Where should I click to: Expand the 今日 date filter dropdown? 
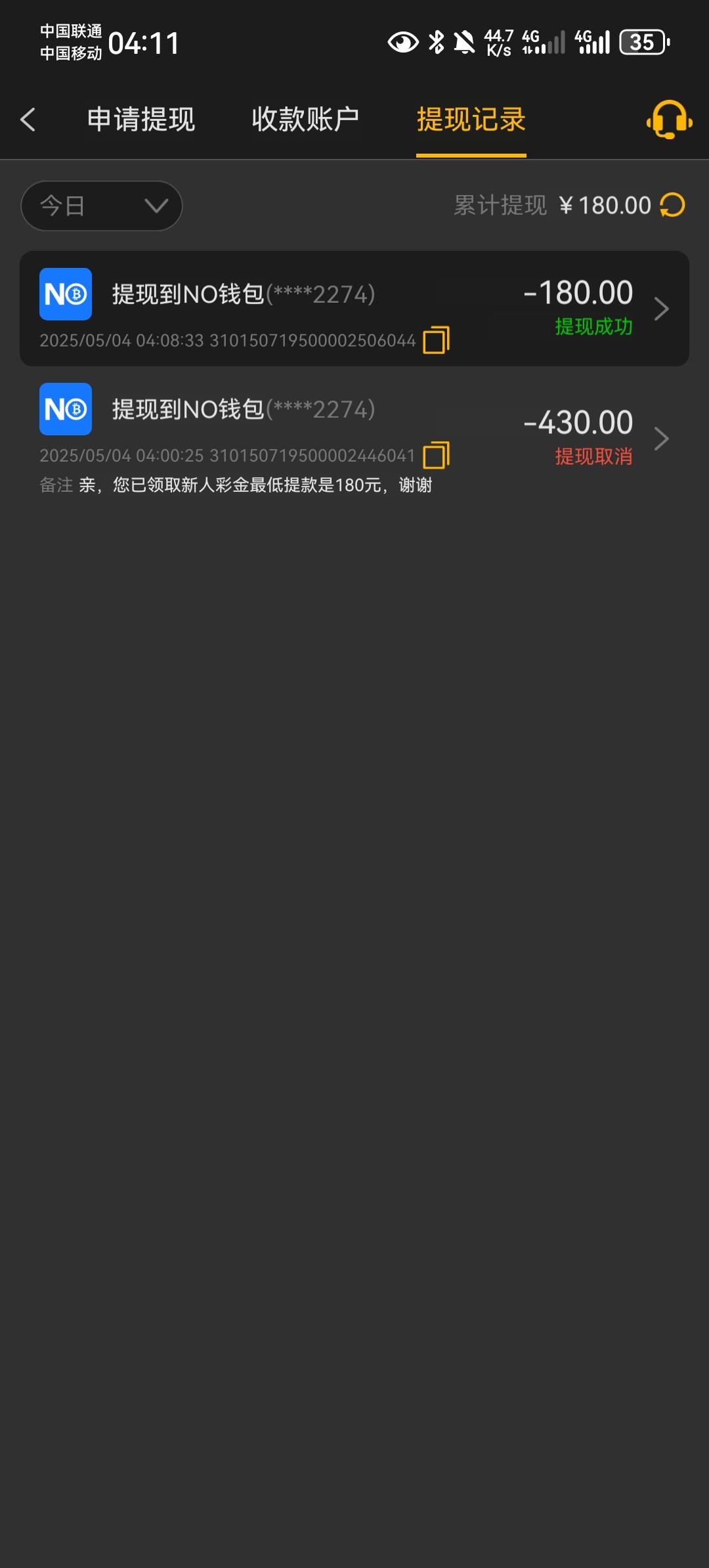point(102,206)
